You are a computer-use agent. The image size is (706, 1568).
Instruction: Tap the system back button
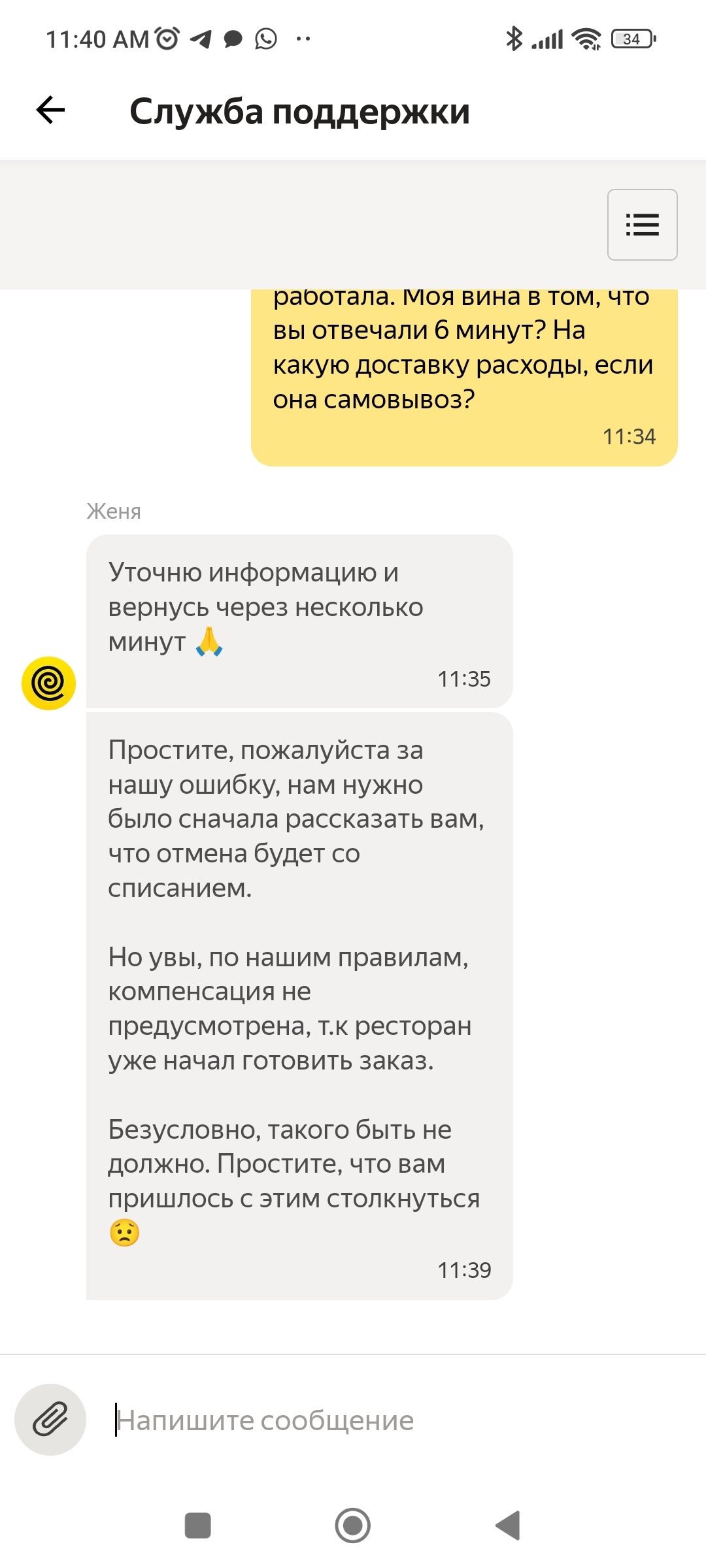click(508, 1526)
